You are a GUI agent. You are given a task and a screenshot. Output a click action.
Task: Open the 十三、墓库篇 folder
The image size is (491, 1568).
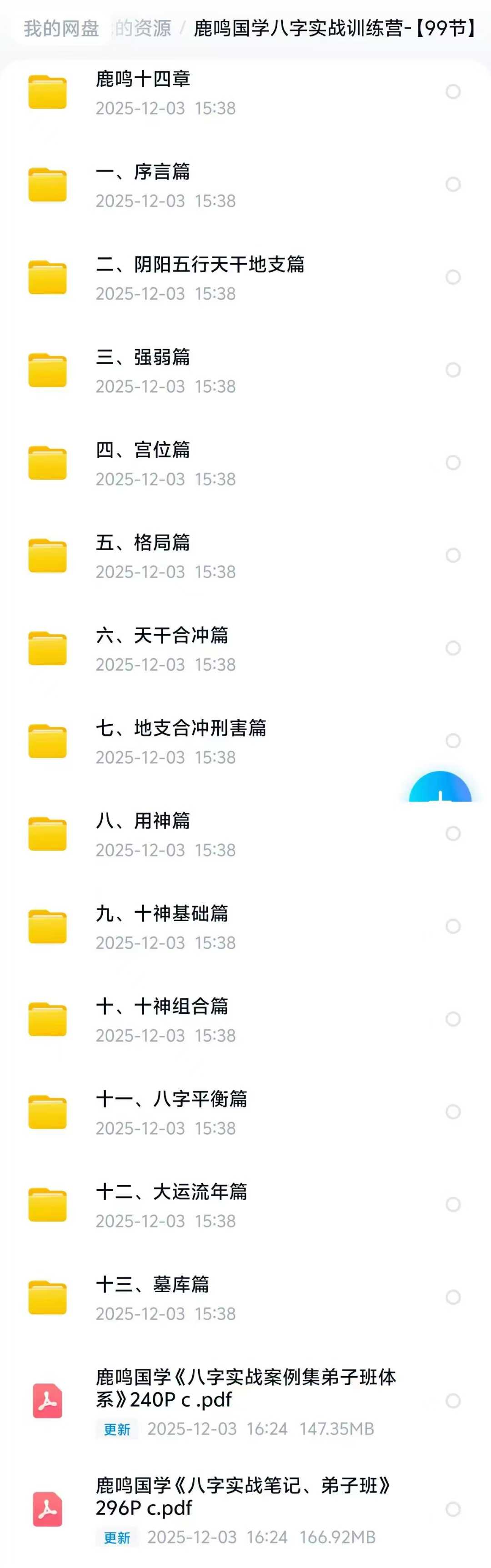pos(152,1285)
